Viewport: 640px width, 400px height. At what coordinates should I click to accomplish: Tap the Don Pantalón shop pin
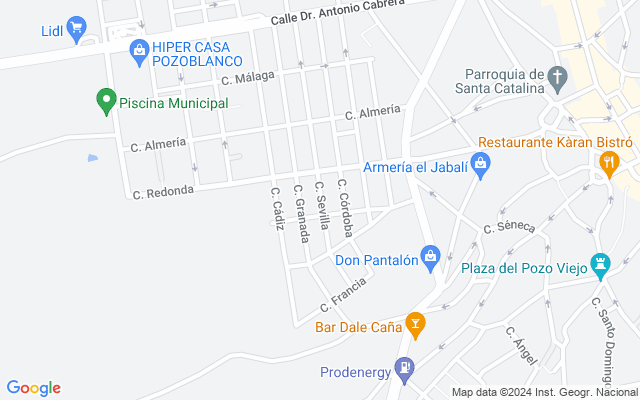pos(431,259)
